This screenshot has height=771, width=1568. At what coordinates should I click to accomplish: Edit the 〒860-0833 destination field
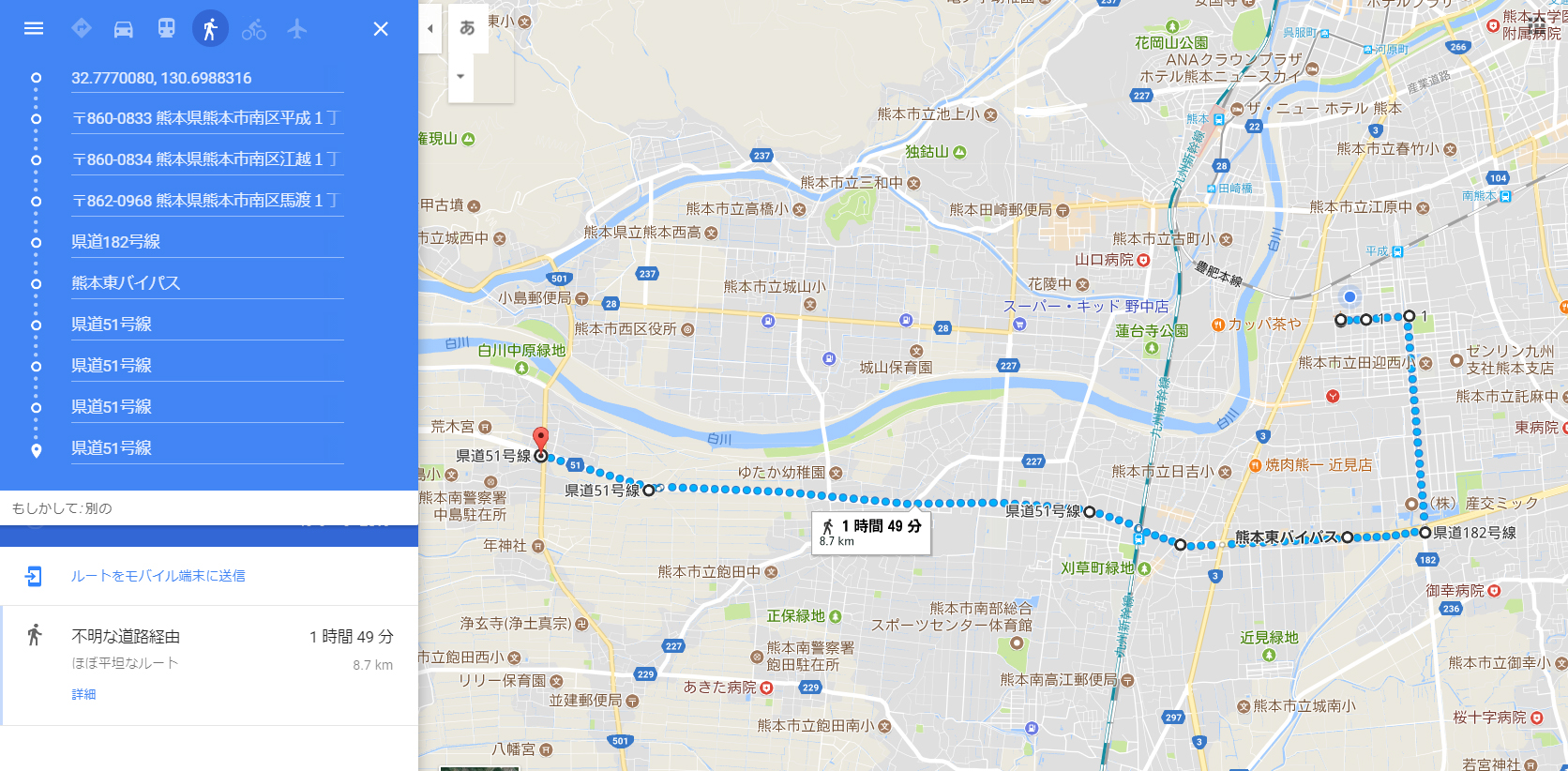[206, 118]
